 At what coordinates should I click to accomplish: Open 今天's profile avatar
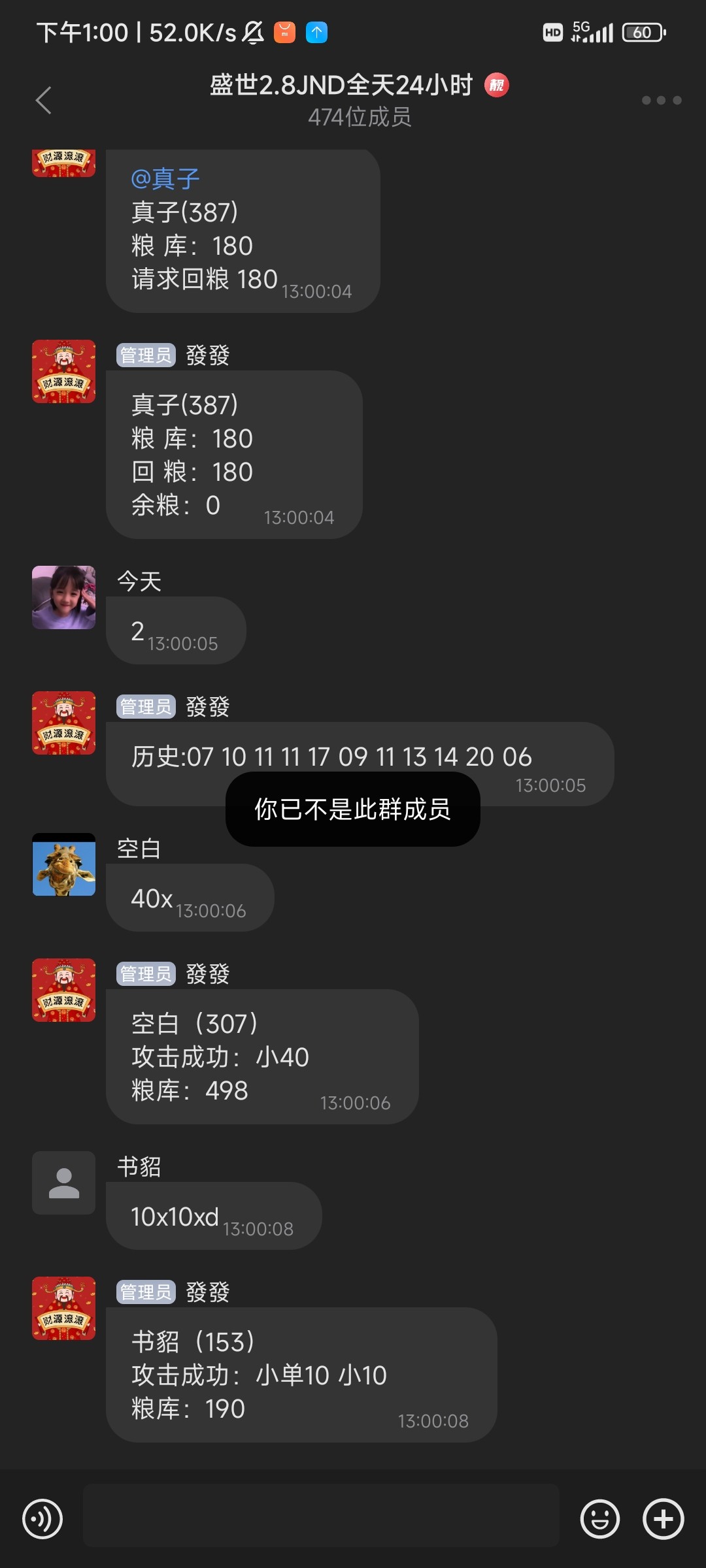click(x=64, y=597)
